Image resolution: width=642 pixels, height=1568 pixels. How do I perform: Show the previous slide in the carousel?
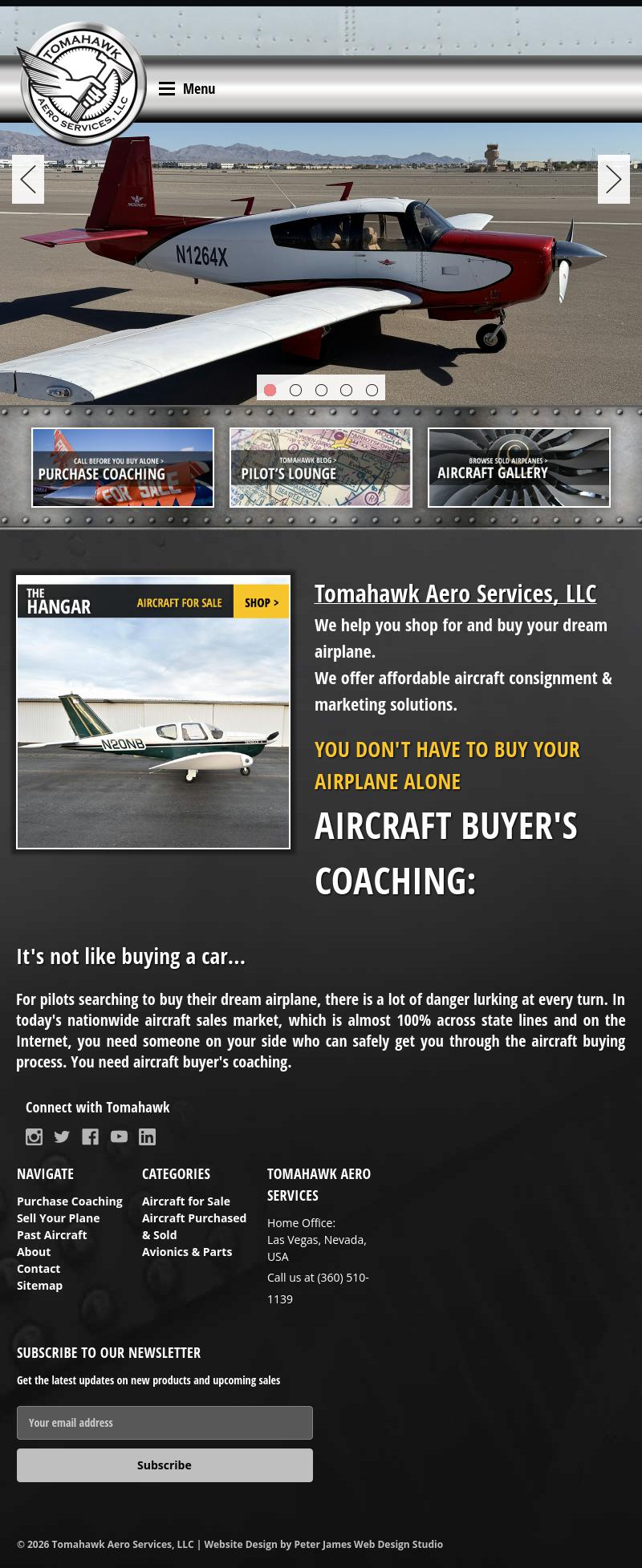28,180
